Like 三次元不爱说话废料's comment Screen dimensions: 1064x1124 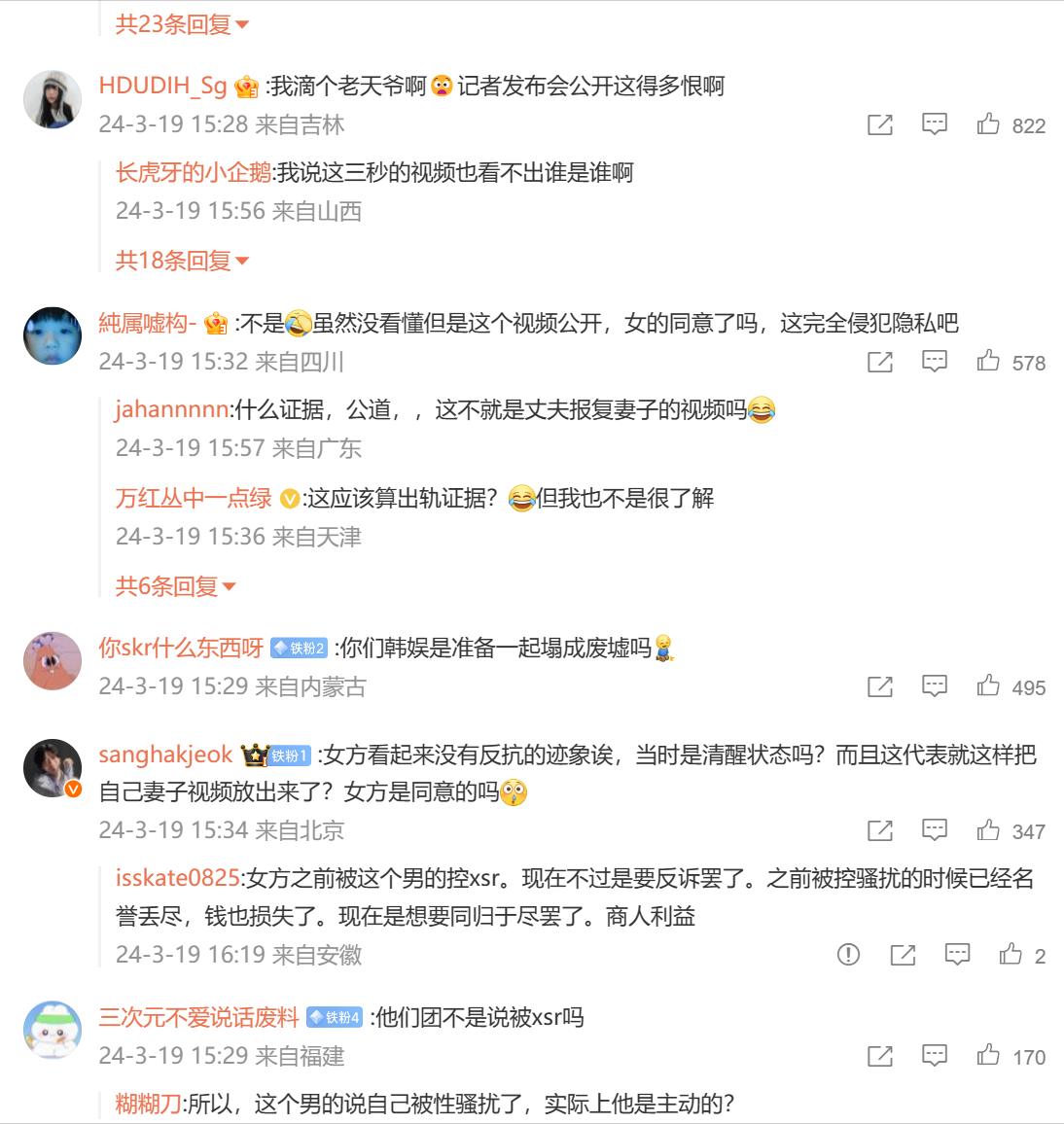(x=988, y=1056)
